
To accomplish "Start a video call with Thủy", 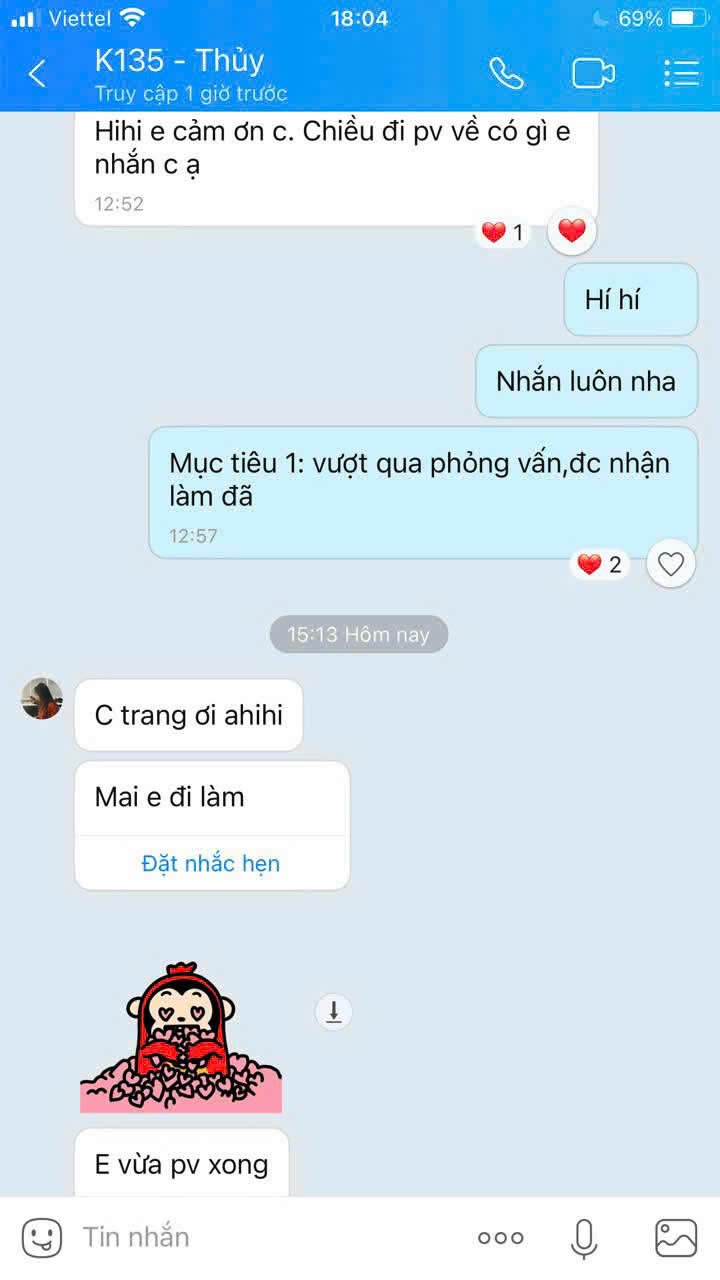I will point(593,74).
